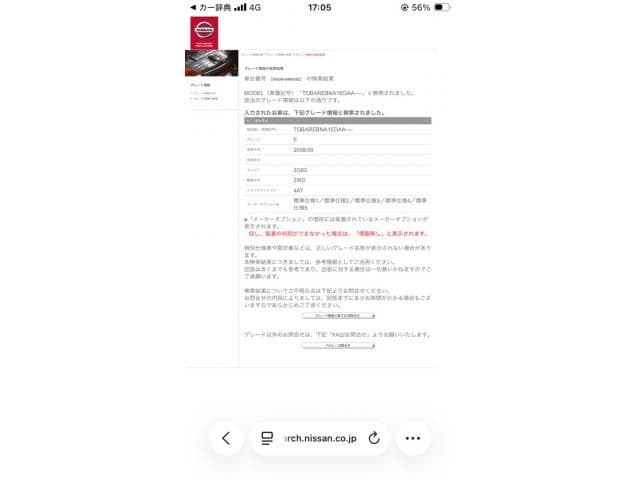This screenshot has width=640, height=480.
Task: Reload the nissan.co.jp page
Action: pyautogui.click(x=374, y=438)
